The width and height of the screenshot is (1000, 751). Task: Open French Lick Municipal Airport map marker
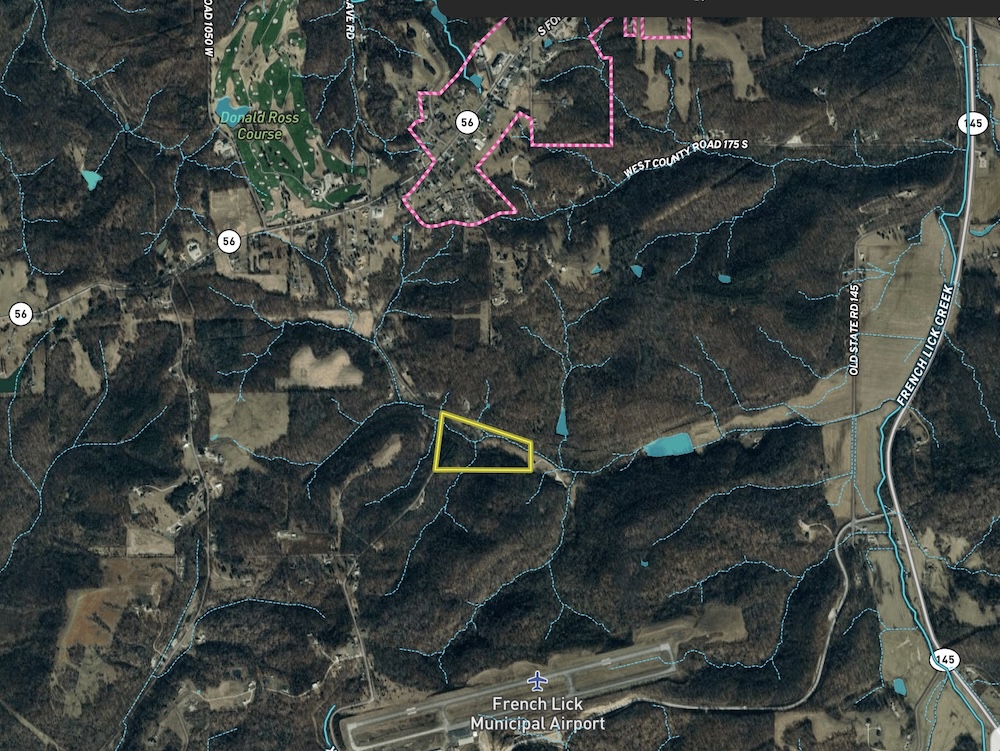click(538, 681)
